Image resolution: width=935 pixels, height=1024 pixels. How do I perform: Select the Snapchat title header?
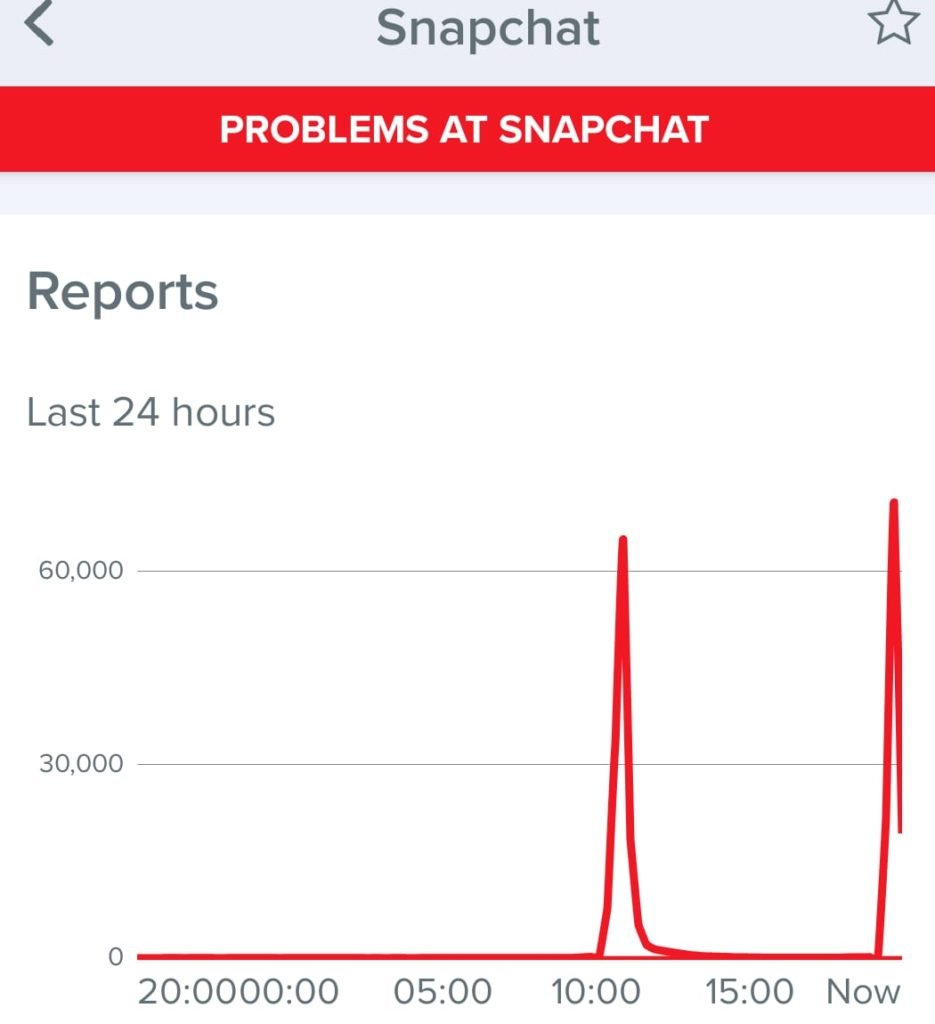[x=487, y=27]
